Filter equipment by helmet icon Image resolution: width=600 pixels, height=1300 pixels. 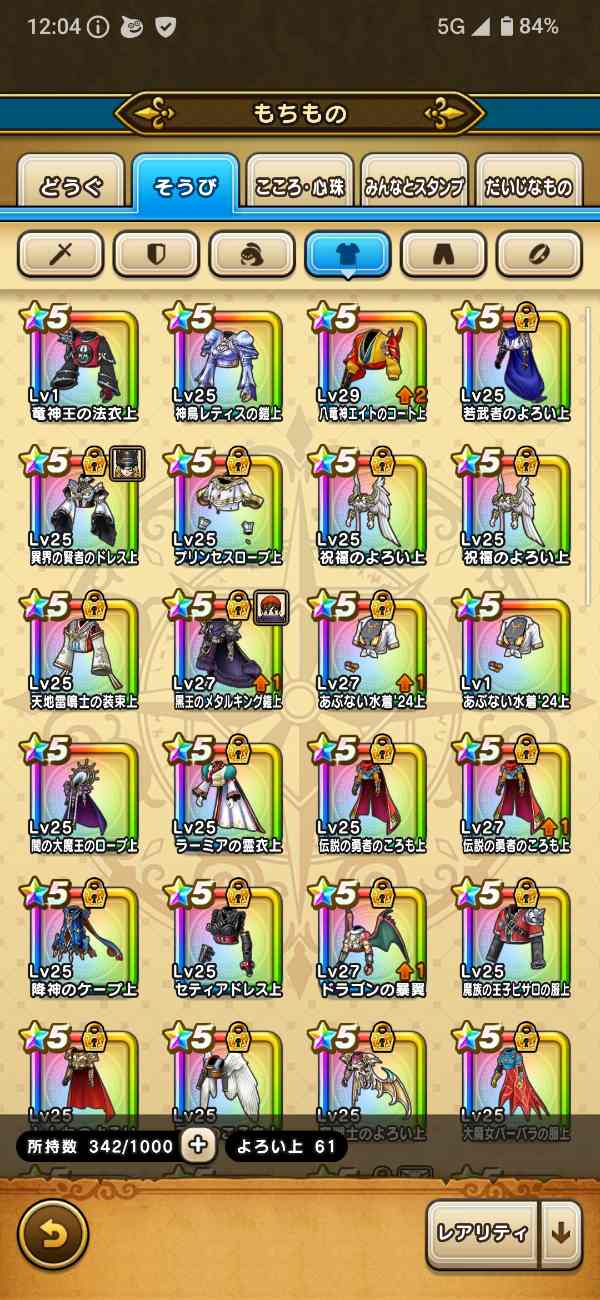(252, 254)
